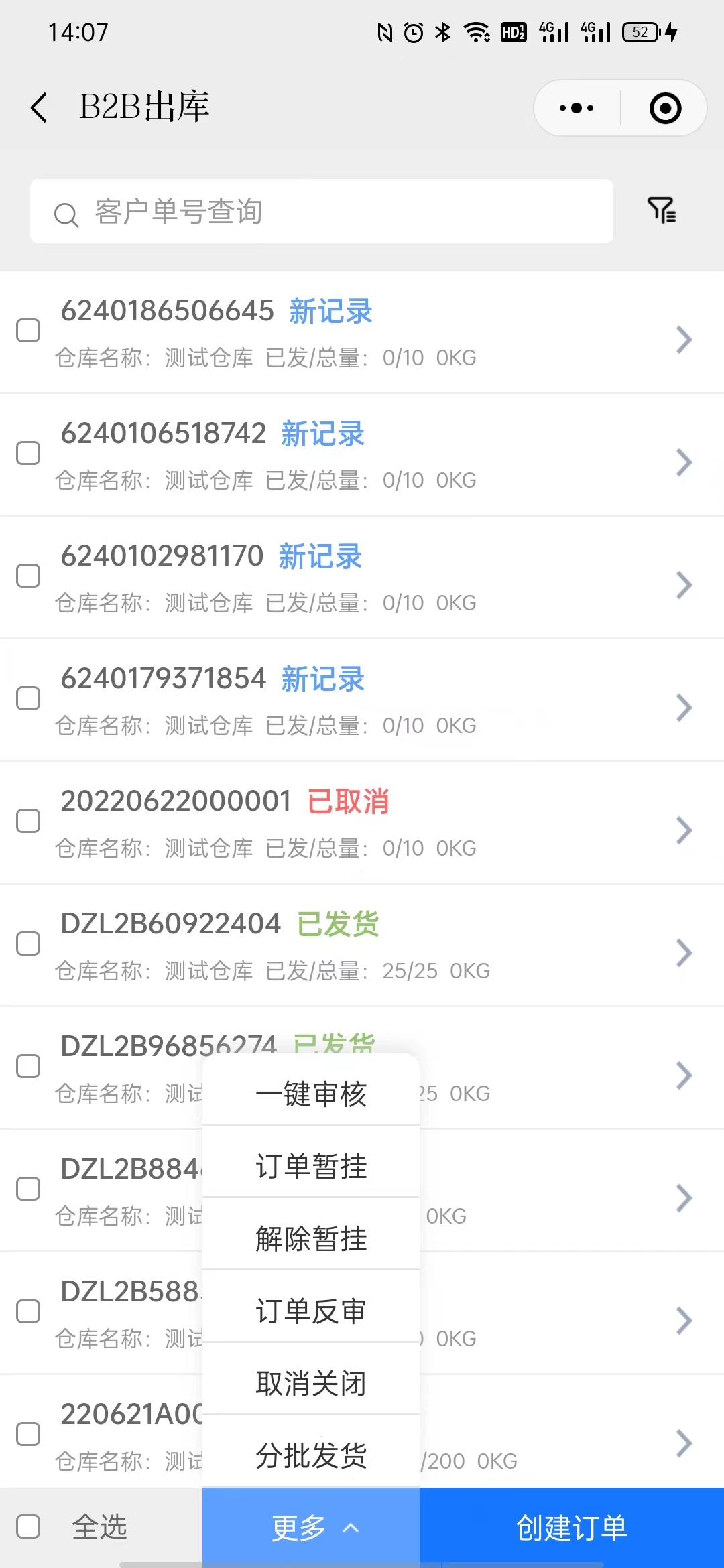Image resolution: width=724 pixels, height=1568 pixels.
Task: Select 订单反审 option
Action: pos(311,1311)
